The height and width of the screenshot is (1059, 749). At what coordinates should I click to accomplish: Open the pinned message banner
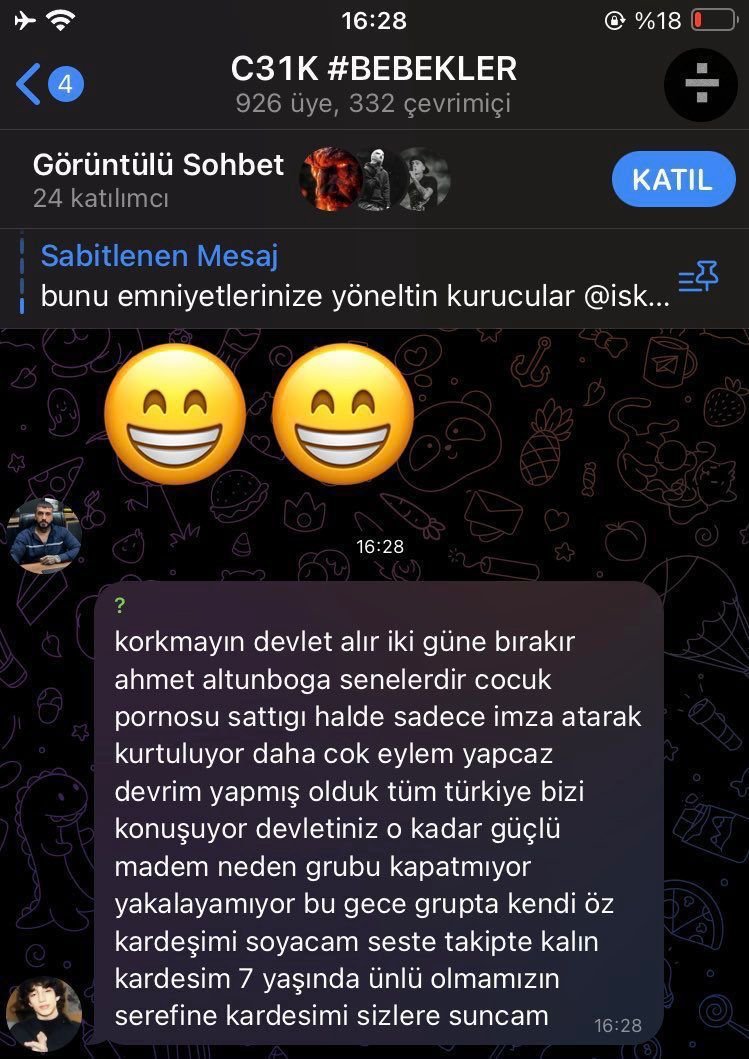[340, 277]
